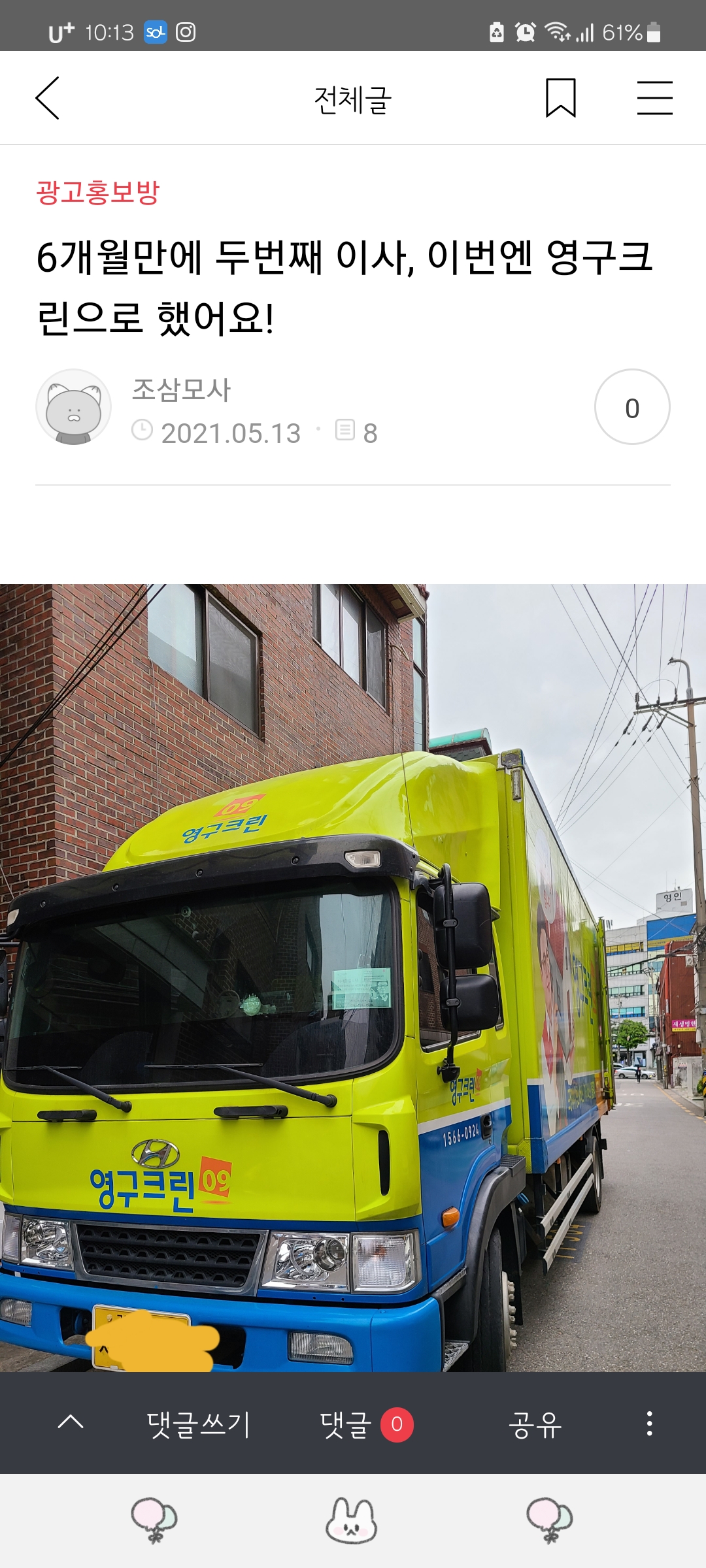
Task: Open the author name 조삼모사
Action: pyautogui.click(x=182, y=390)
